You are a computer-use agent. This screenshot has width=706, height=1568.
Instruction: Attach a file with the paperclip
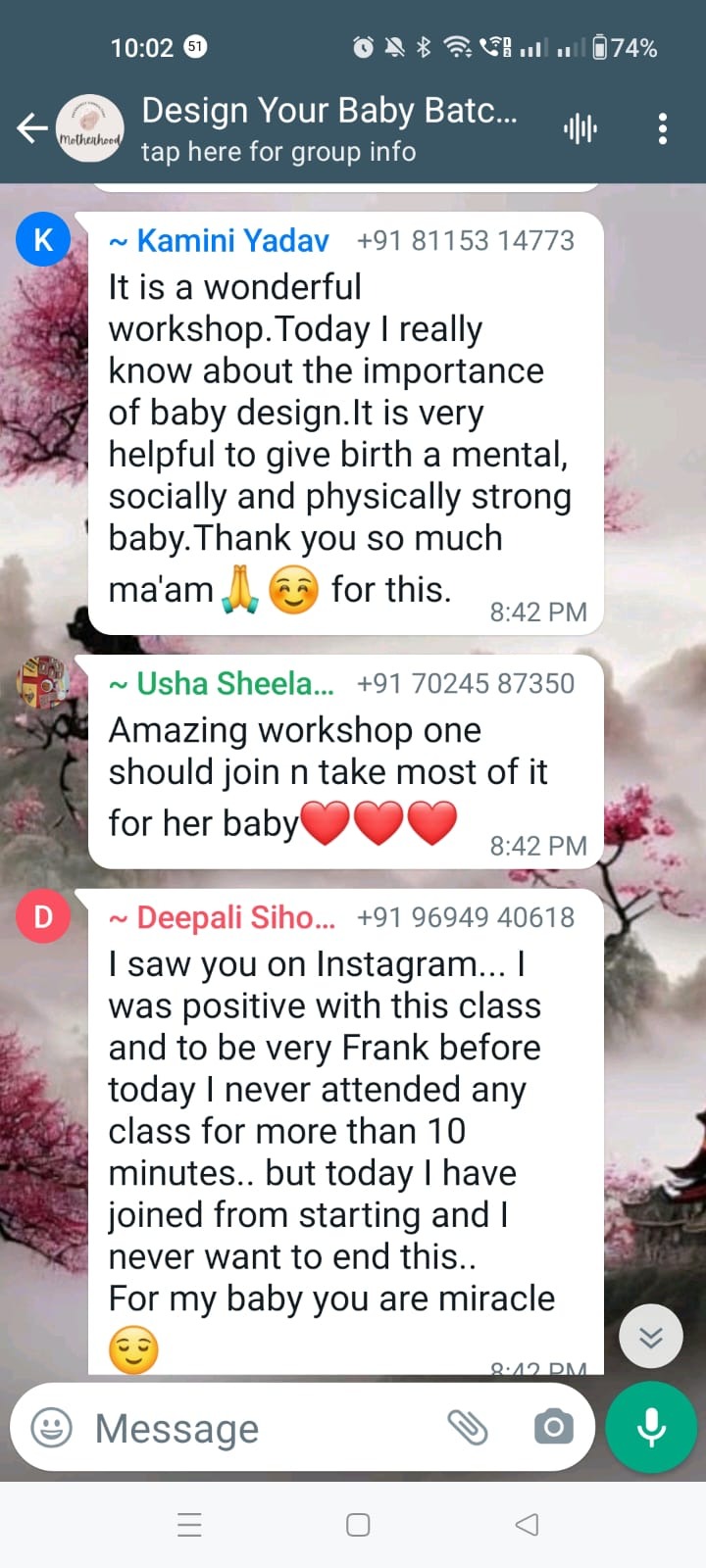click(468, 1428)
